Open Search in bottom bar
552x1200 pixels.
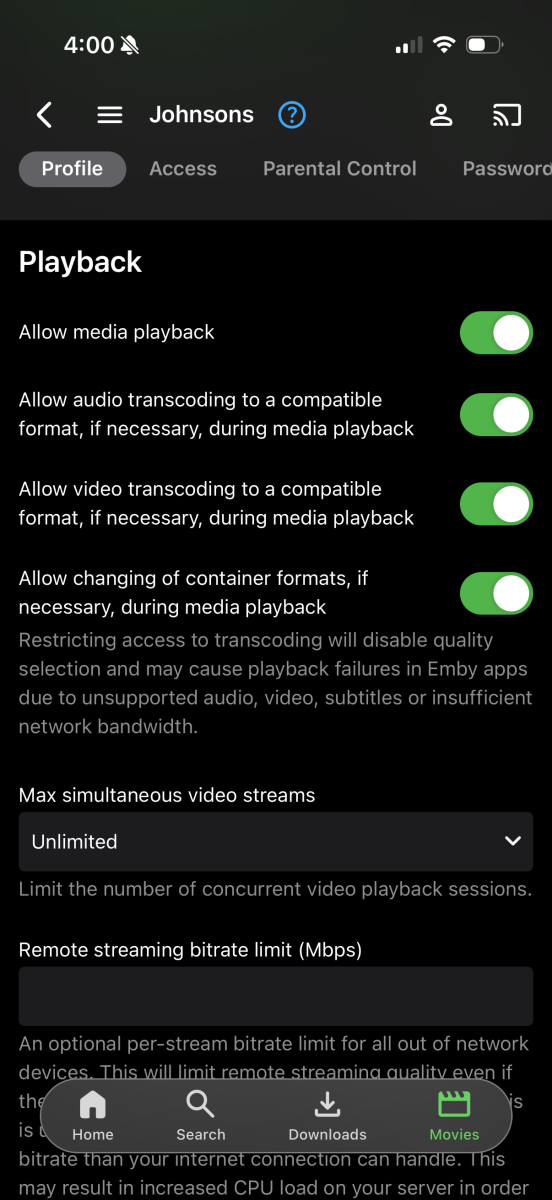coord(201,1115)
